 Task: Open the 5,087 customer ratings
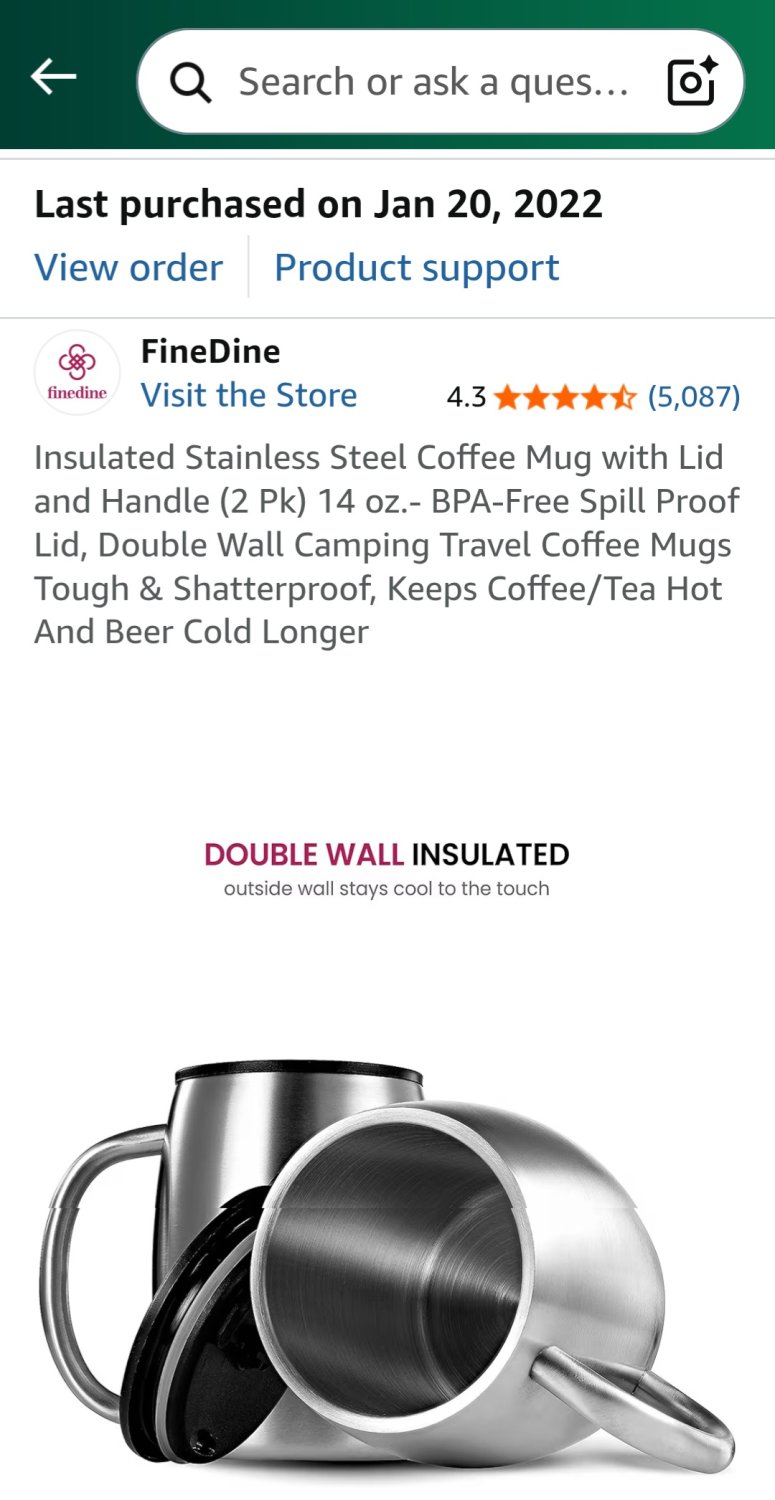pos(694,397)
